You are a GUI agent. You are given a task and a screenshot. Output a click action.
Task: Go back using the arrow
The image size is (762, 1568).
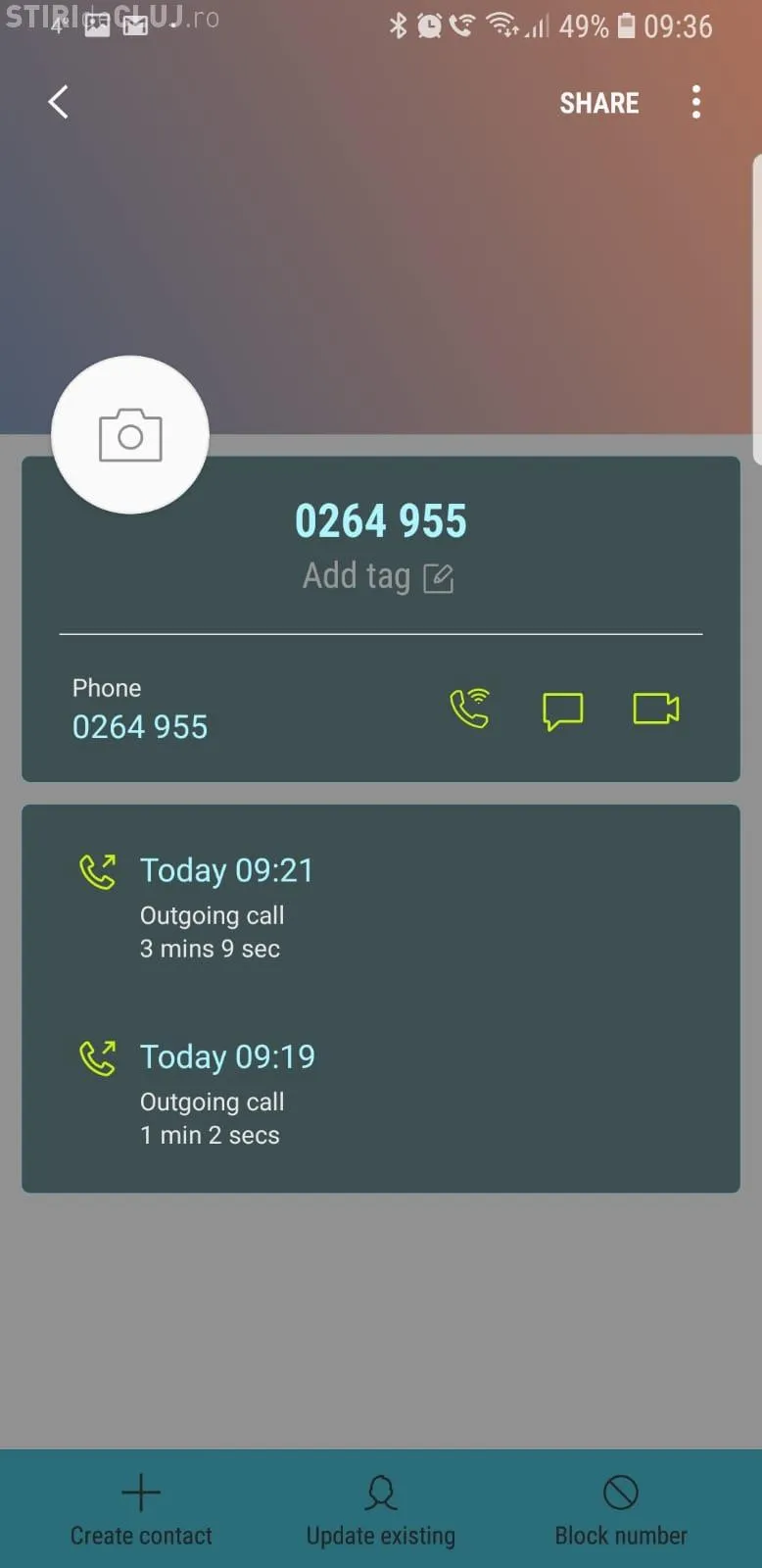[59, 102]
